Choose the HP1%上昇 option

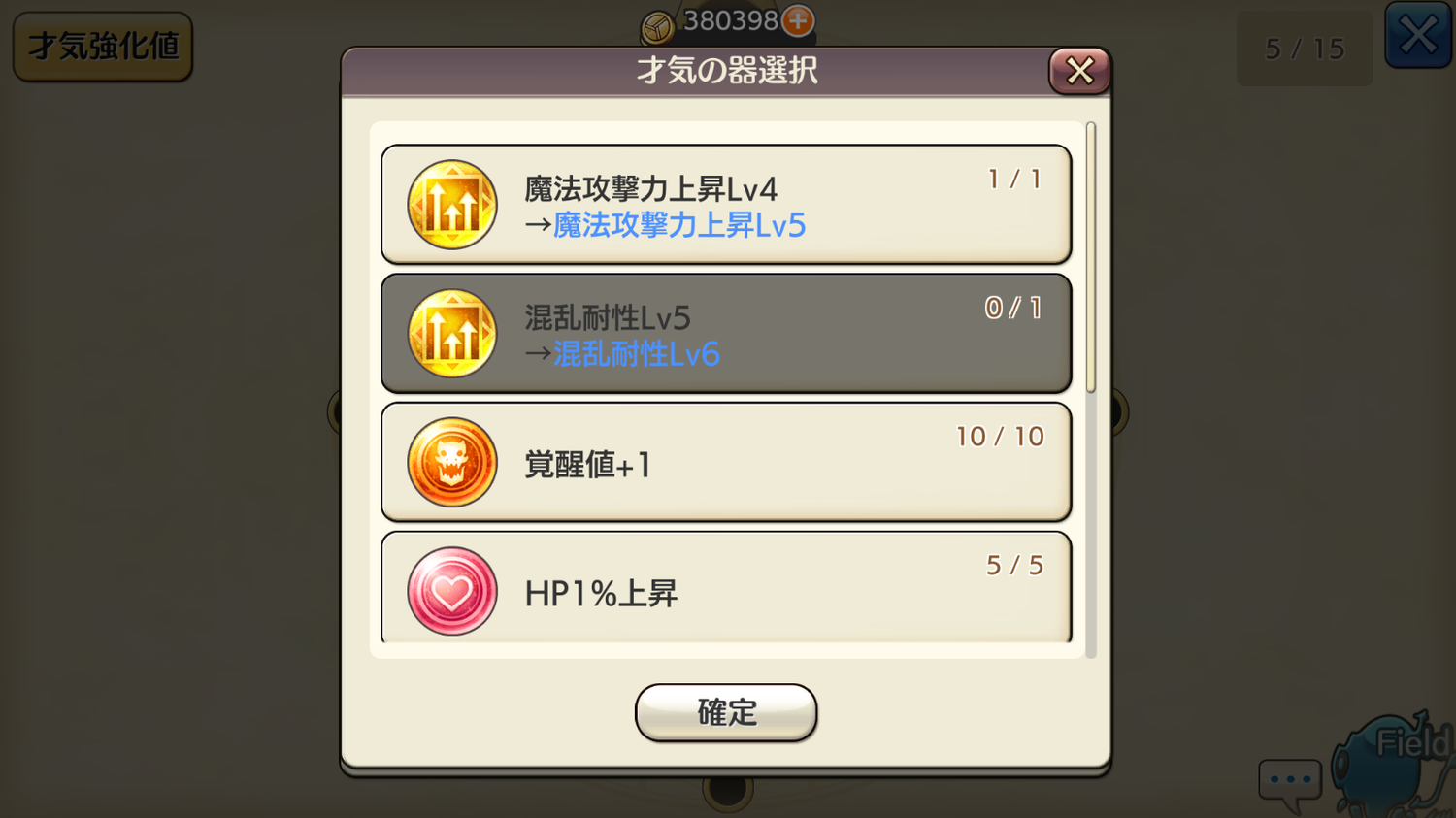point(726,588)
